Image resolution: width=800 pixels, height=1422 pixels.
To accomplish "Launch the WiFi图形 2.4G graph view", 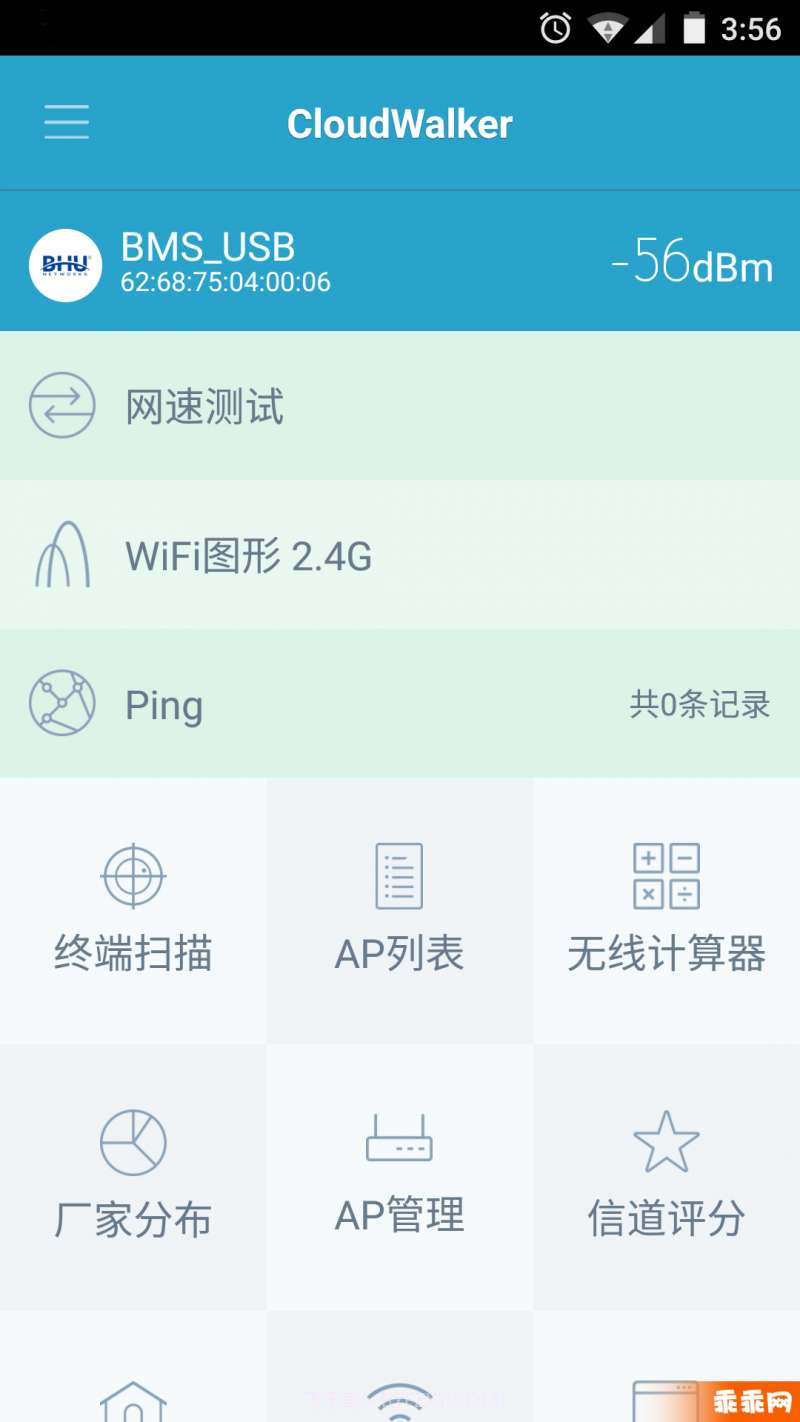I will 248,556.
